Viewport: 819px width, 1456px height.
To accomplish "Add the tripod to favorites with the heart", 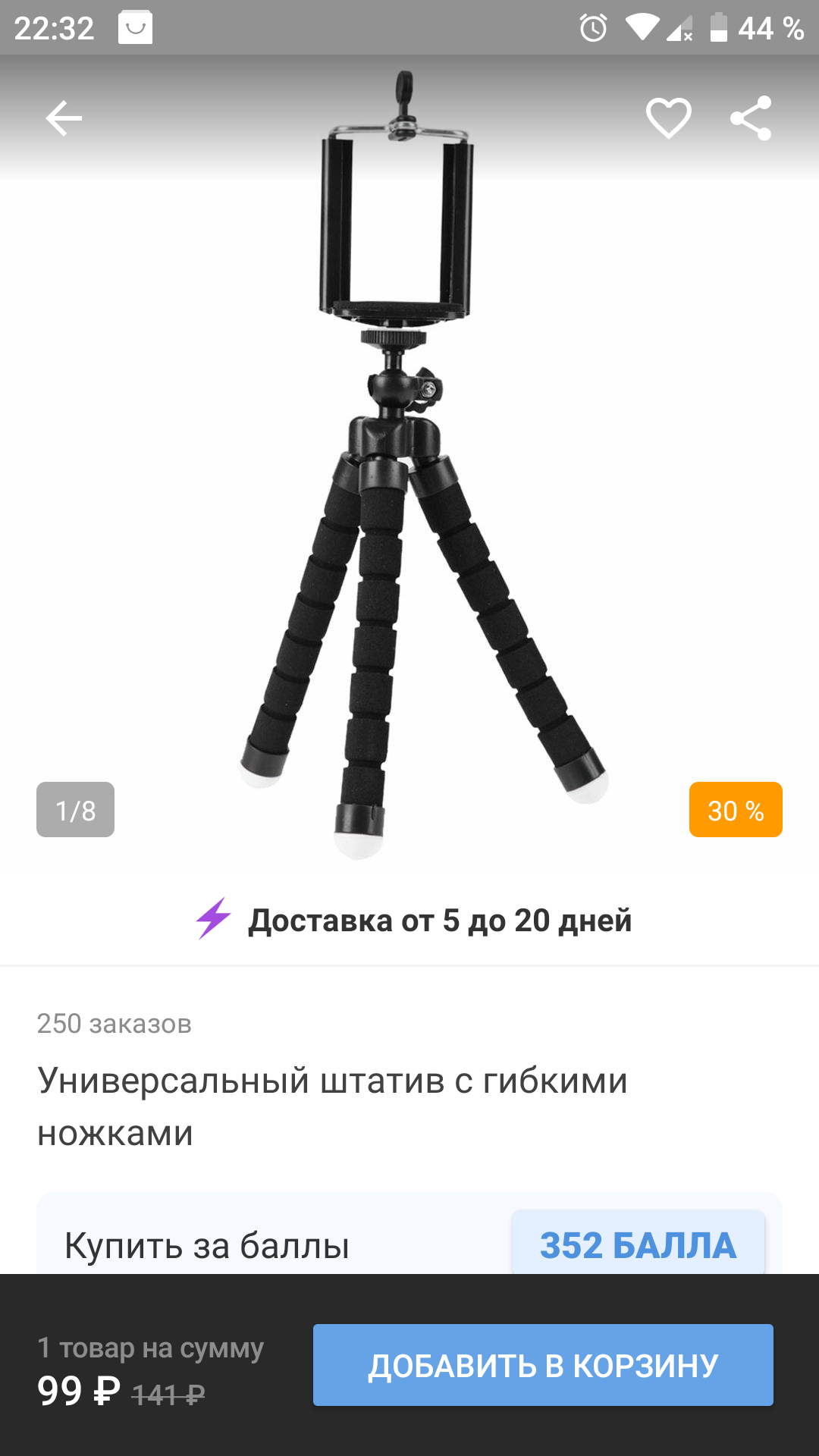I will click(668, 118).
